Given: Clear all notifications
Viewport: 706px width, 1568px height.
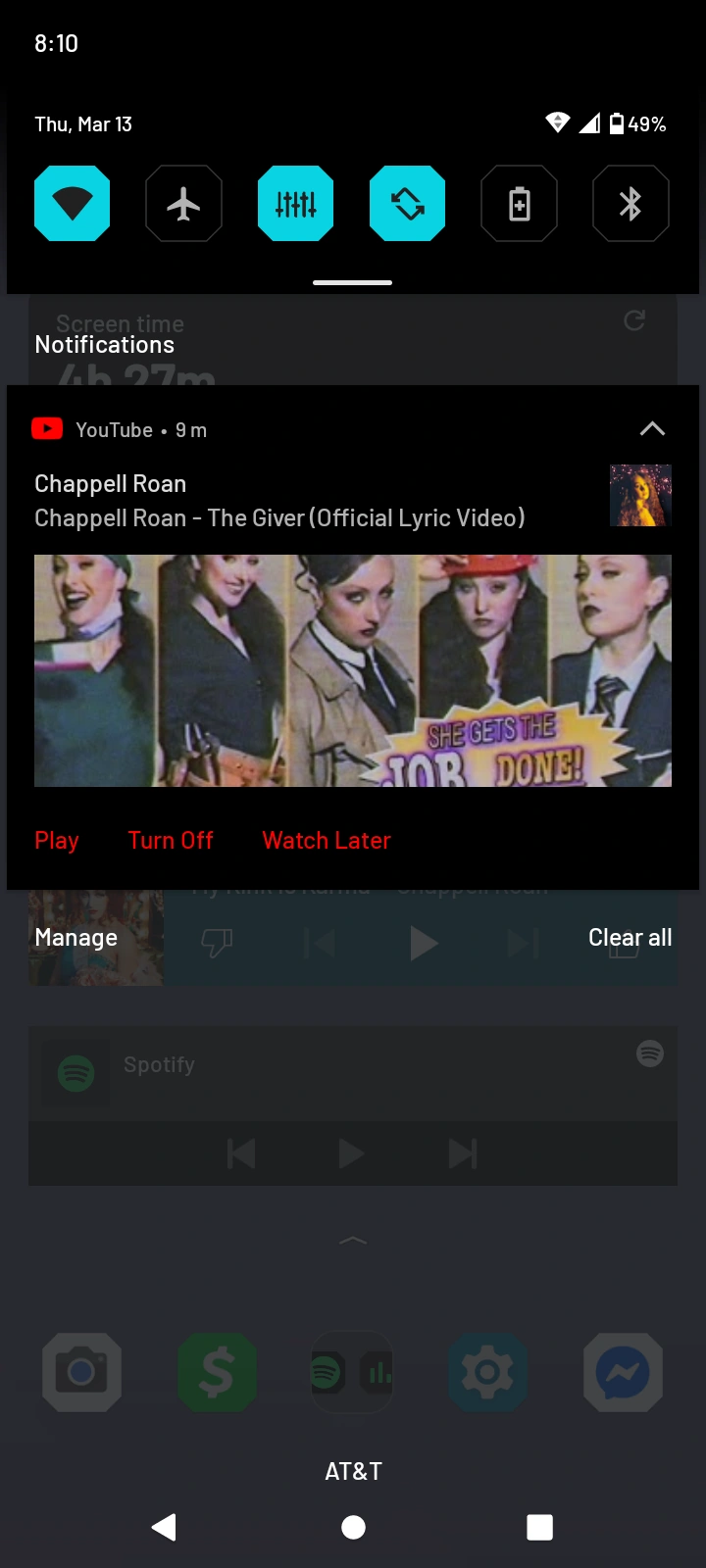Looking at the screenshot, I should (630, 938).
